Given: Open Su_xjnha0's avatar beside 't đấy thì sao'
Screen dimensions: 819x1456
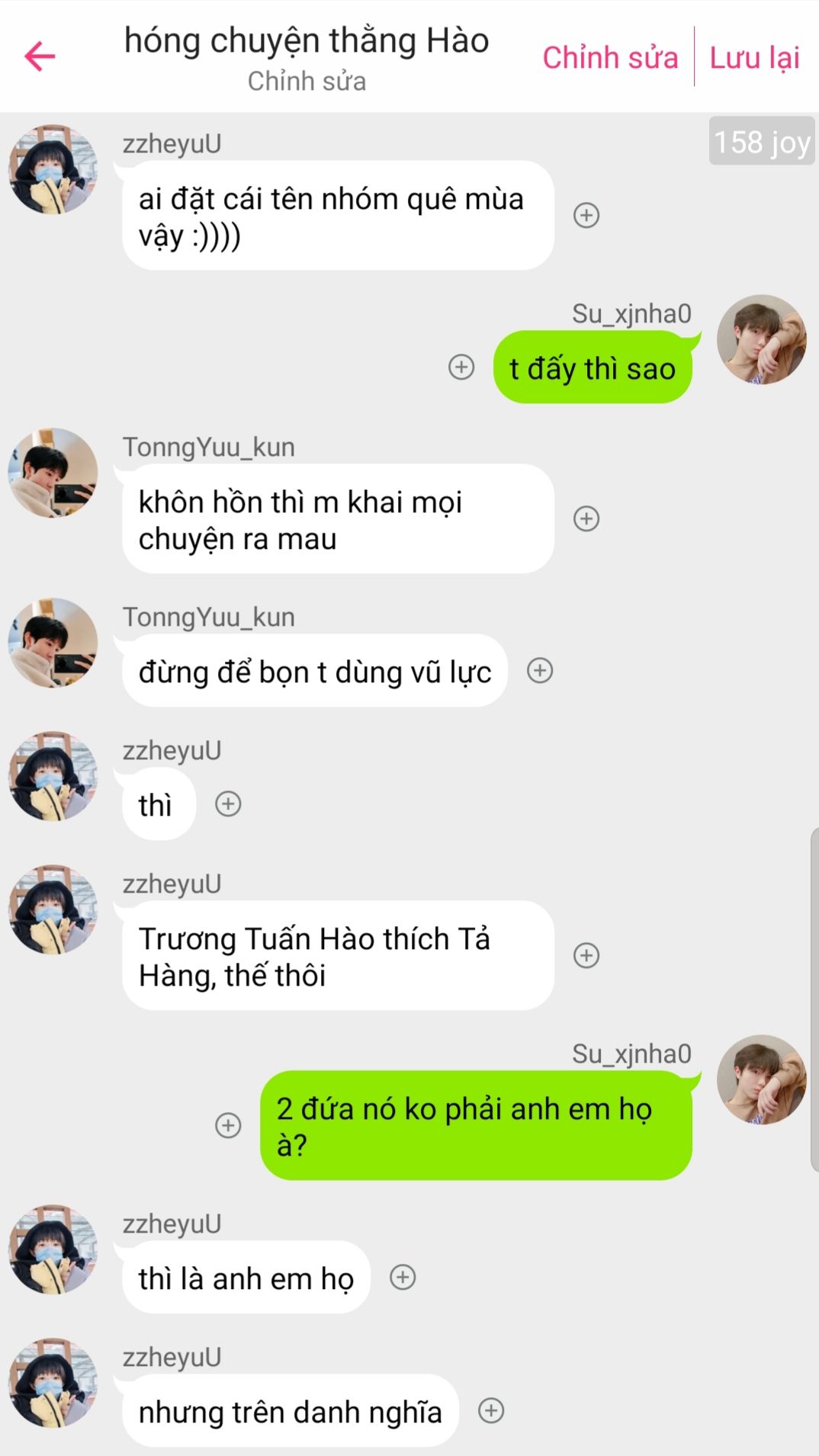Looking at the screenshot, I should pyautogui.click(x=762, y=339).
